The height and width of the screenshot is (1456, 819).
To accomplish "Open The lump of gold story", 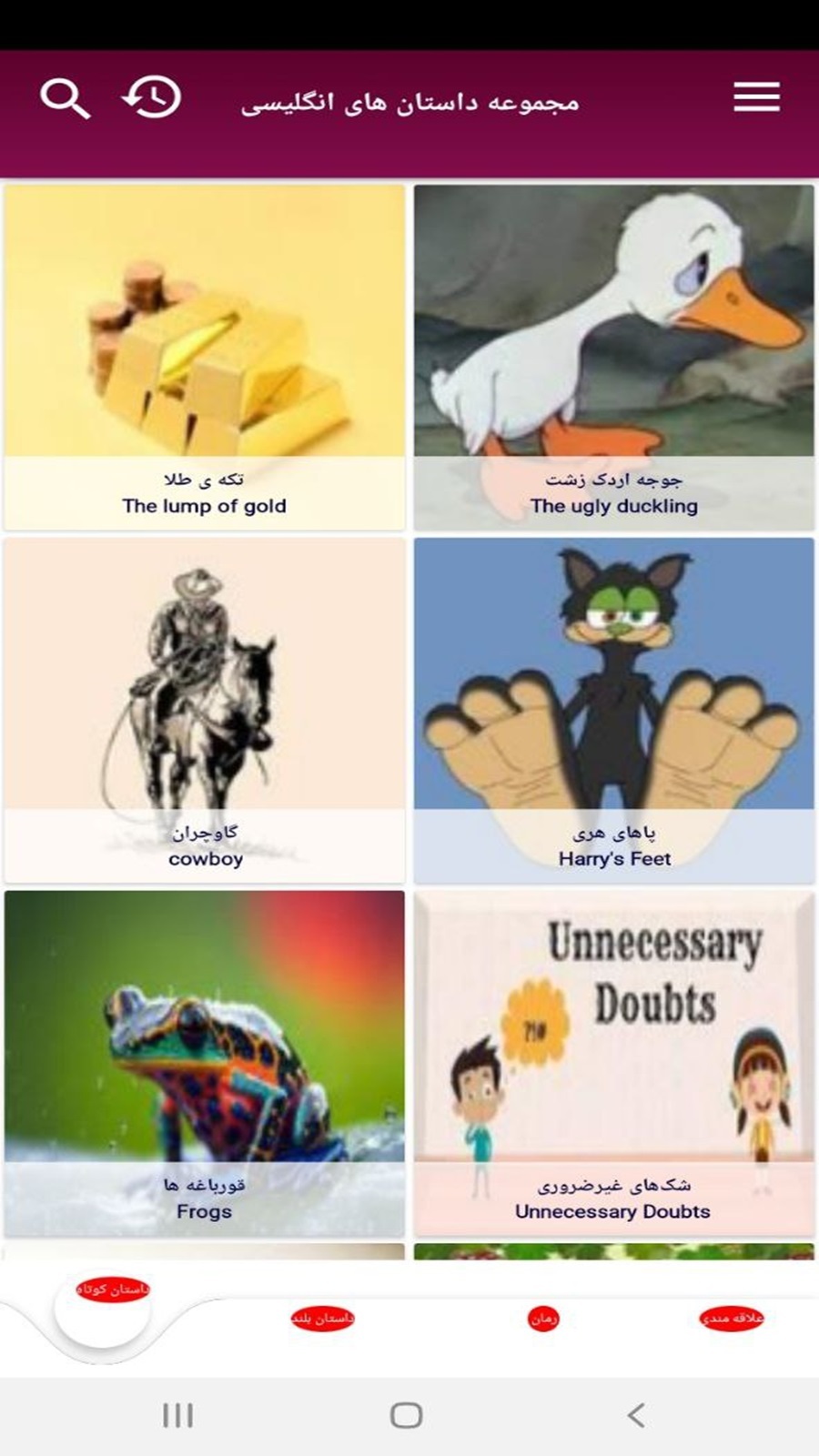I will (204, 357).
